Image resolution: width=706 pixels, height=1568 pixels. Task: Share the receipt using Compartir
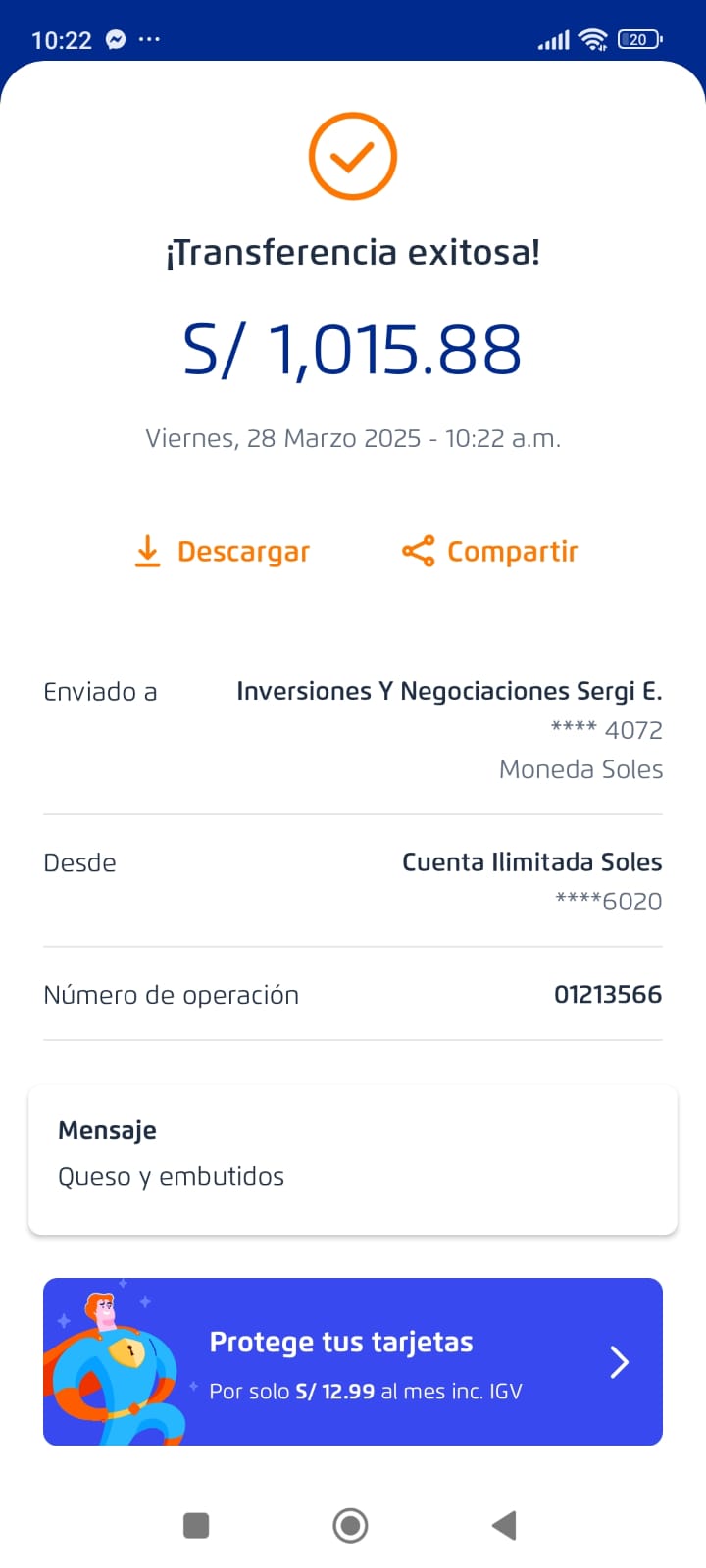(490, 552)
